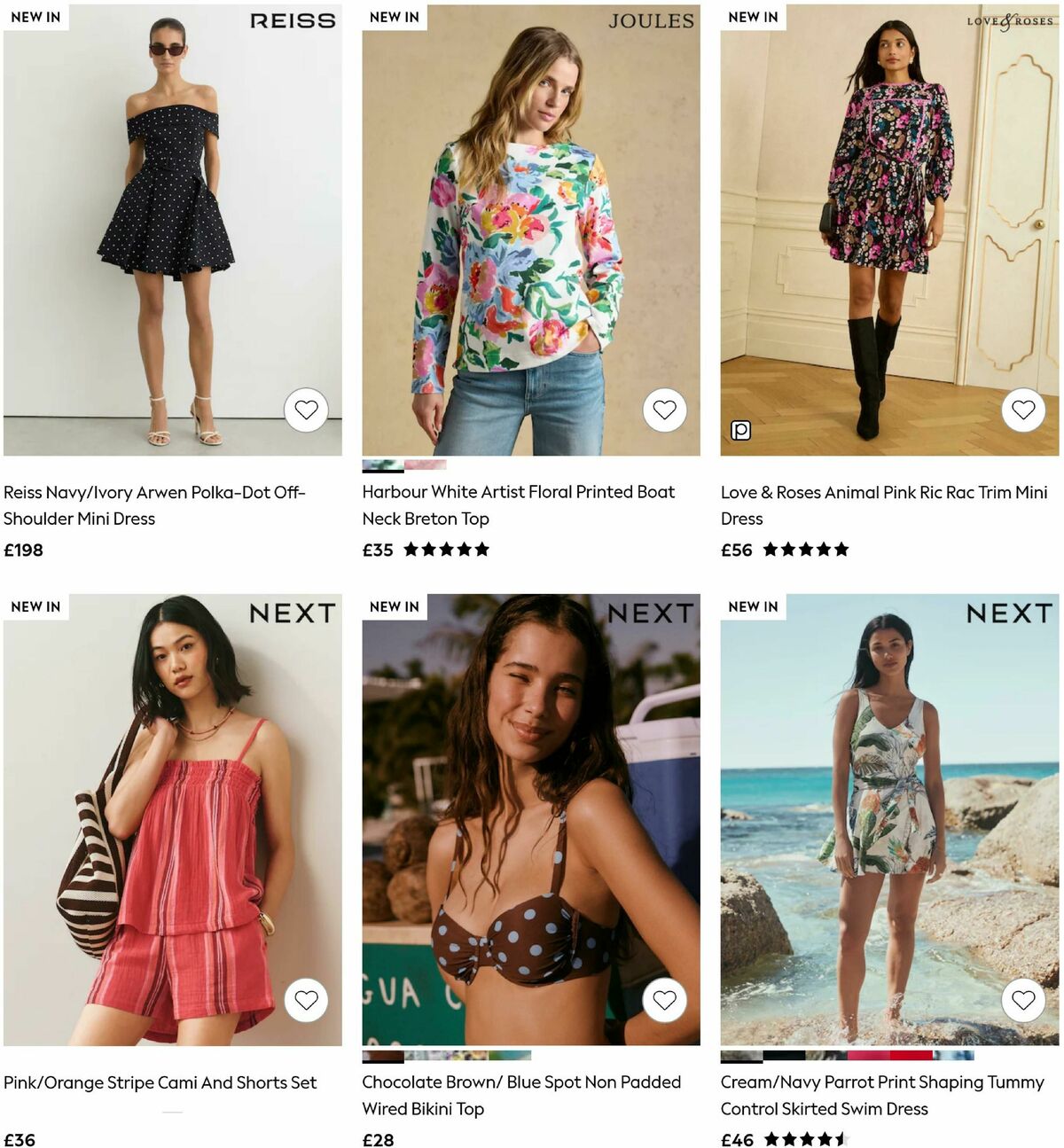Click the NEW IN badge on the swim dress card
The width and height of the screenshot is (1064, 1148).
[752, 606]
